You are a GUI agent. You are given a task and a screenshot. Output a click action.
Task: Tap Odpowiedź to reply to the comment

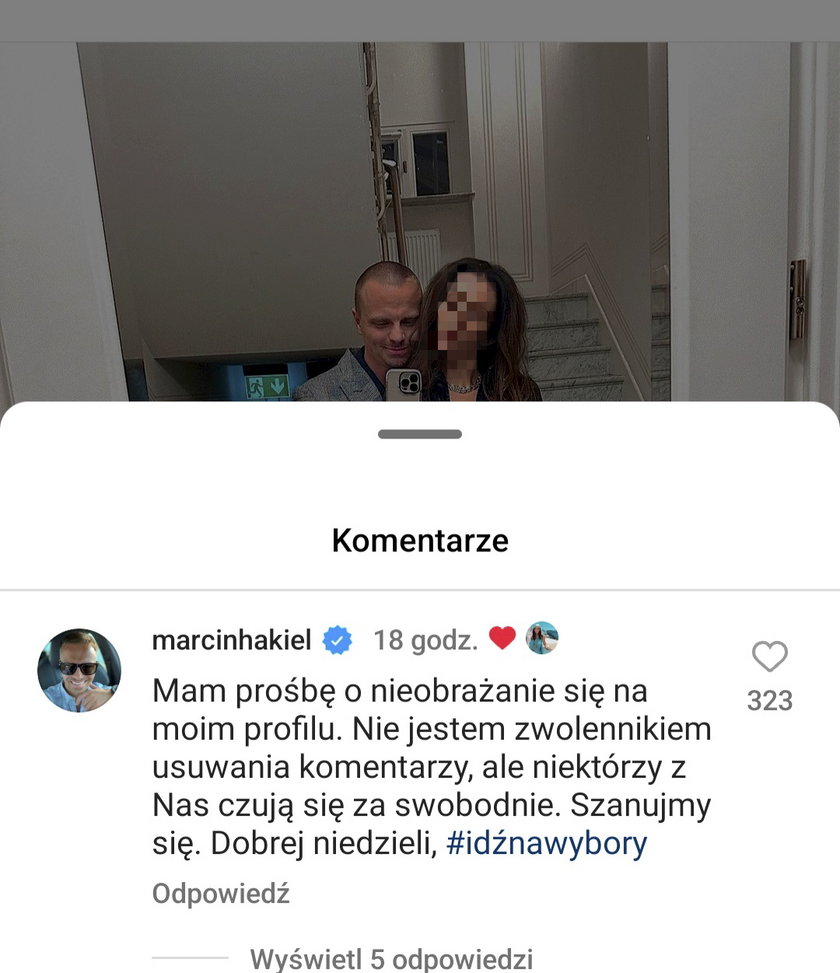coord(220,893)
